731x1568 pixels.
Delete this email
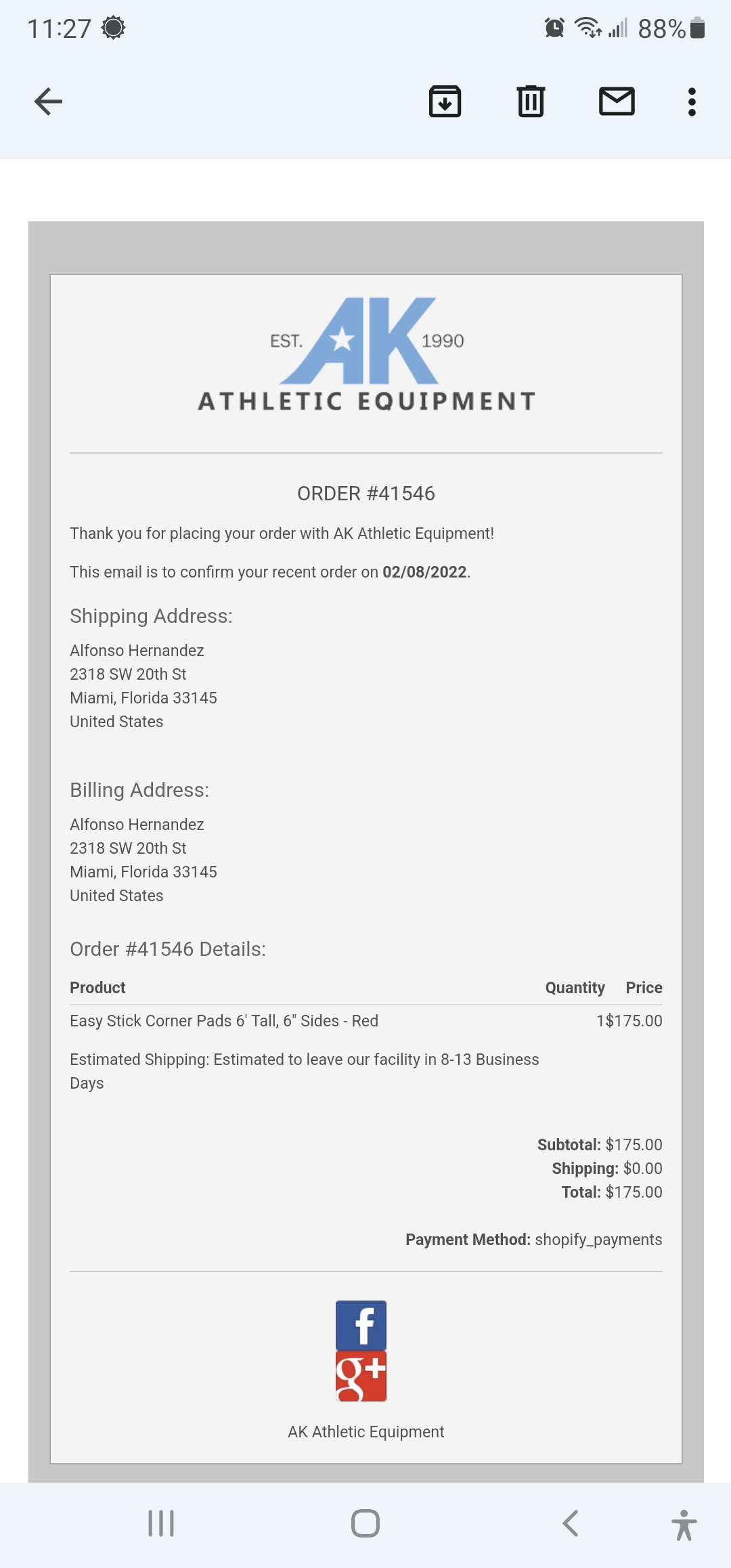[531, 102]
